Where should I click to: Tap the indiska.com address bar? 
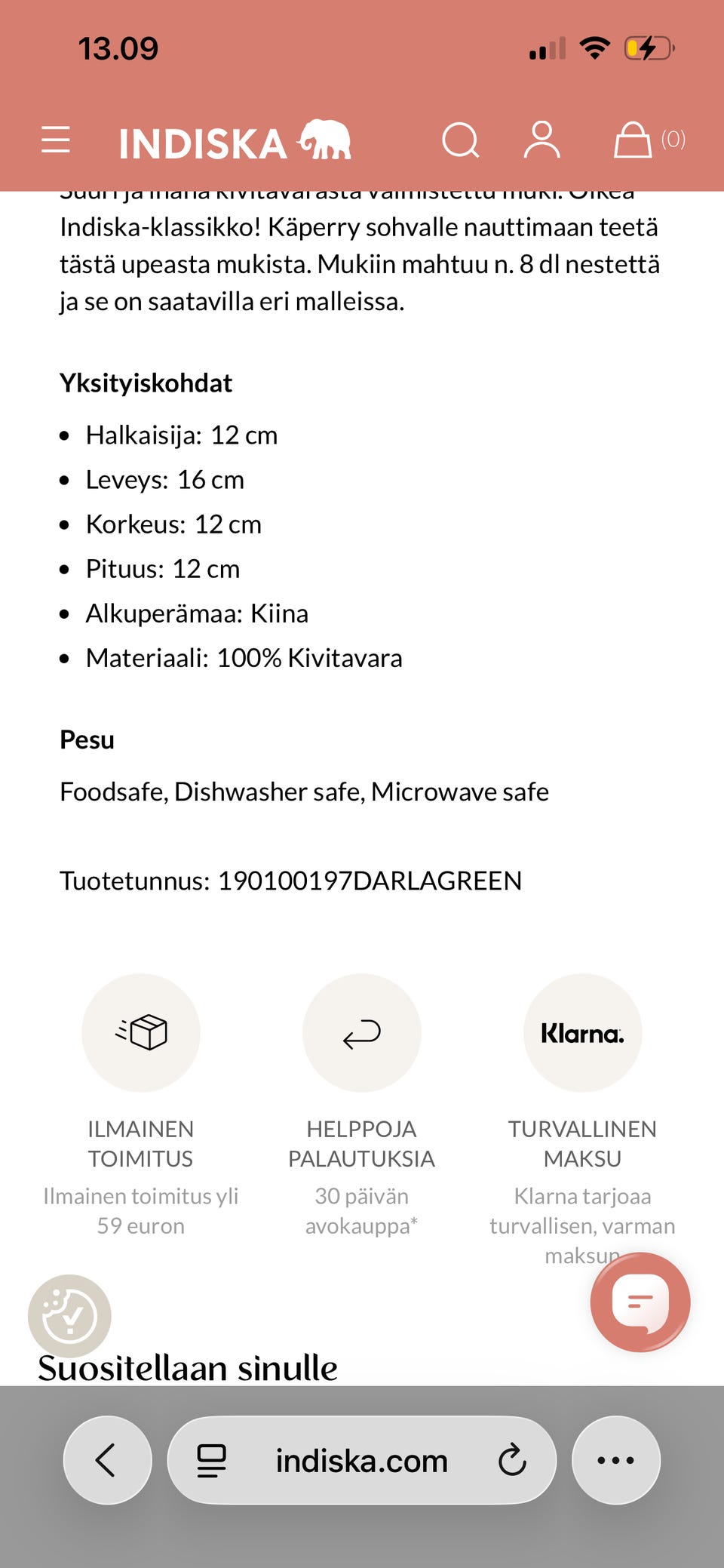360,1459
